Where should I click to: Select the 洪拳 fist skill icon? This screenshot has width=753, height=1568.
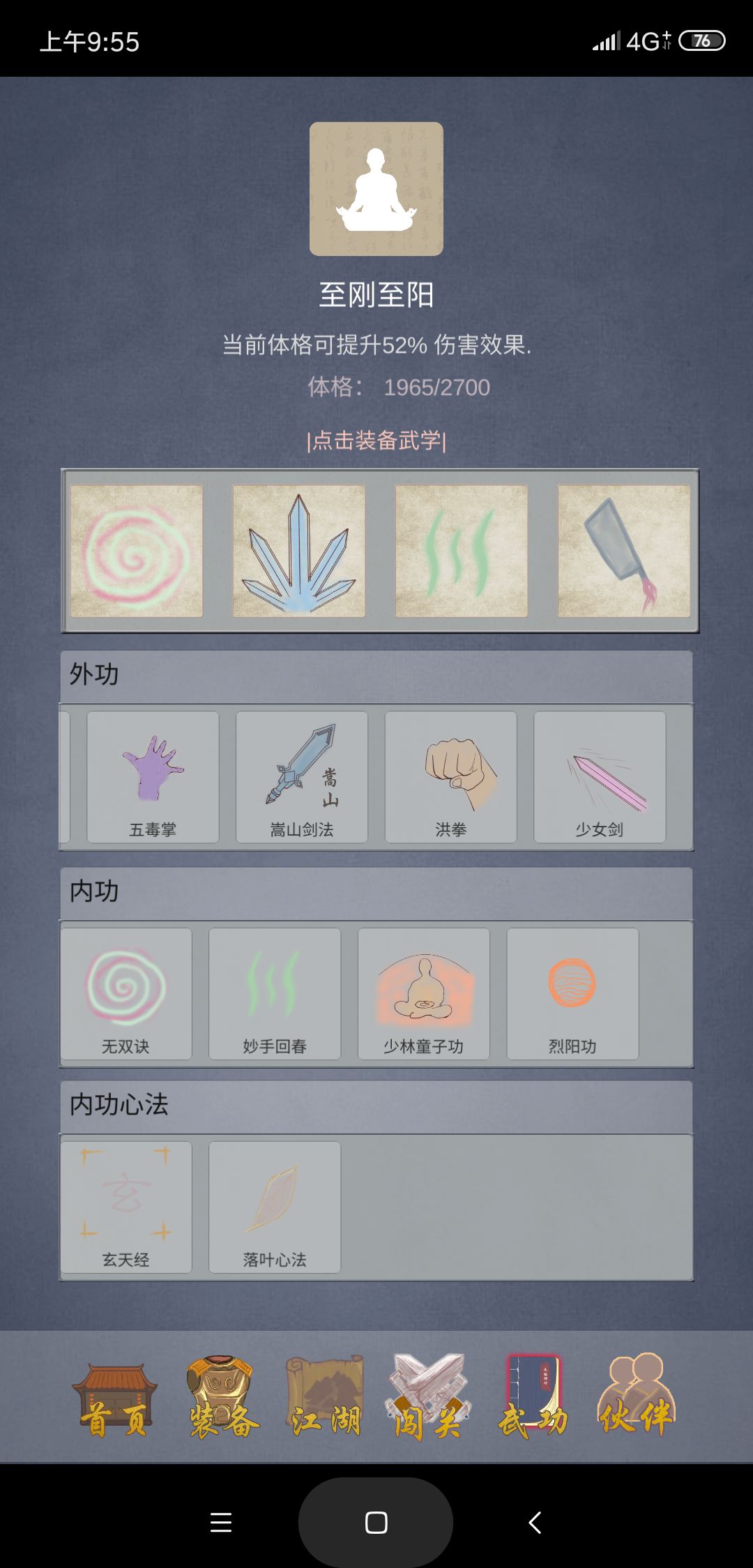click(x=452, y=778)
